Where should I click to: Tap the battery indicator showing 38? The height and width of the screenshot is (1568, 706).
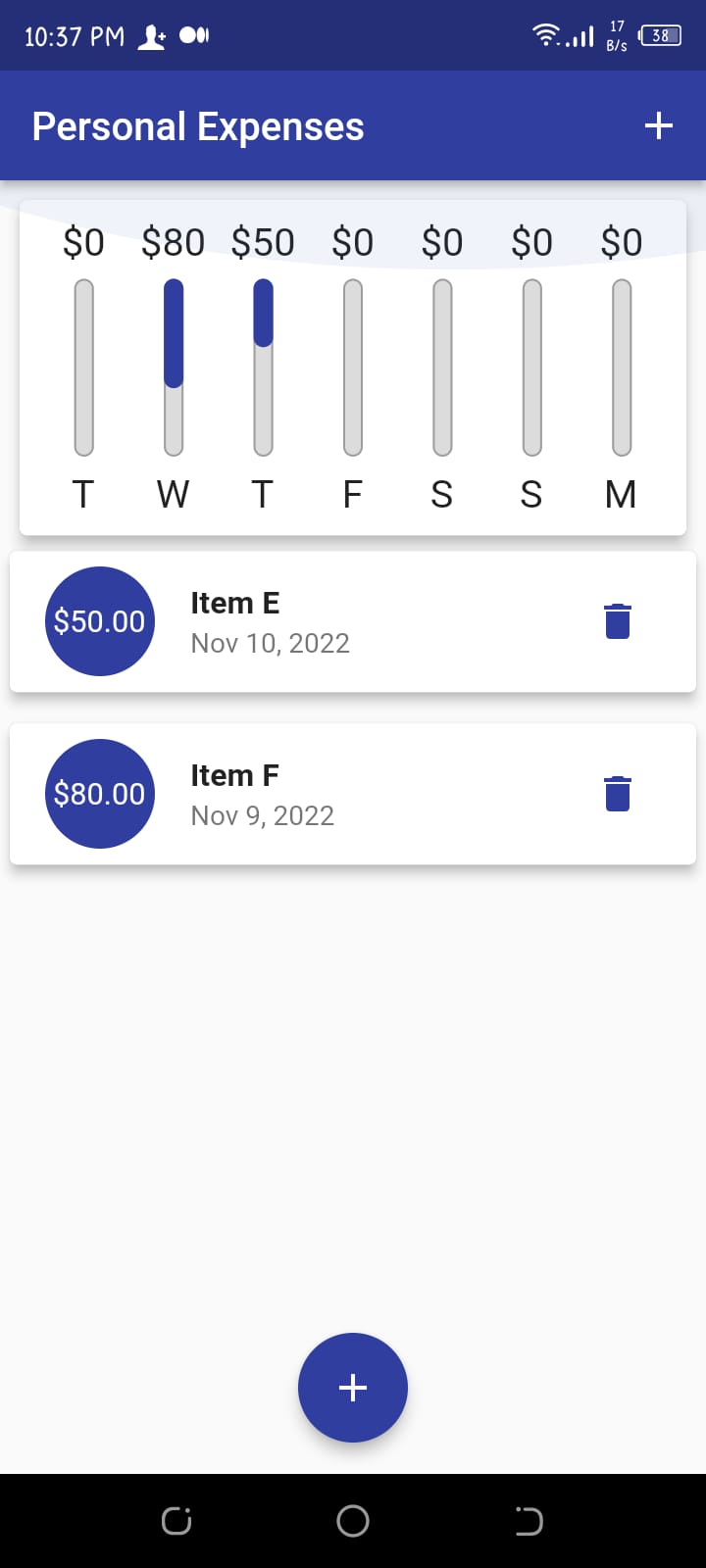coord(659,34)
